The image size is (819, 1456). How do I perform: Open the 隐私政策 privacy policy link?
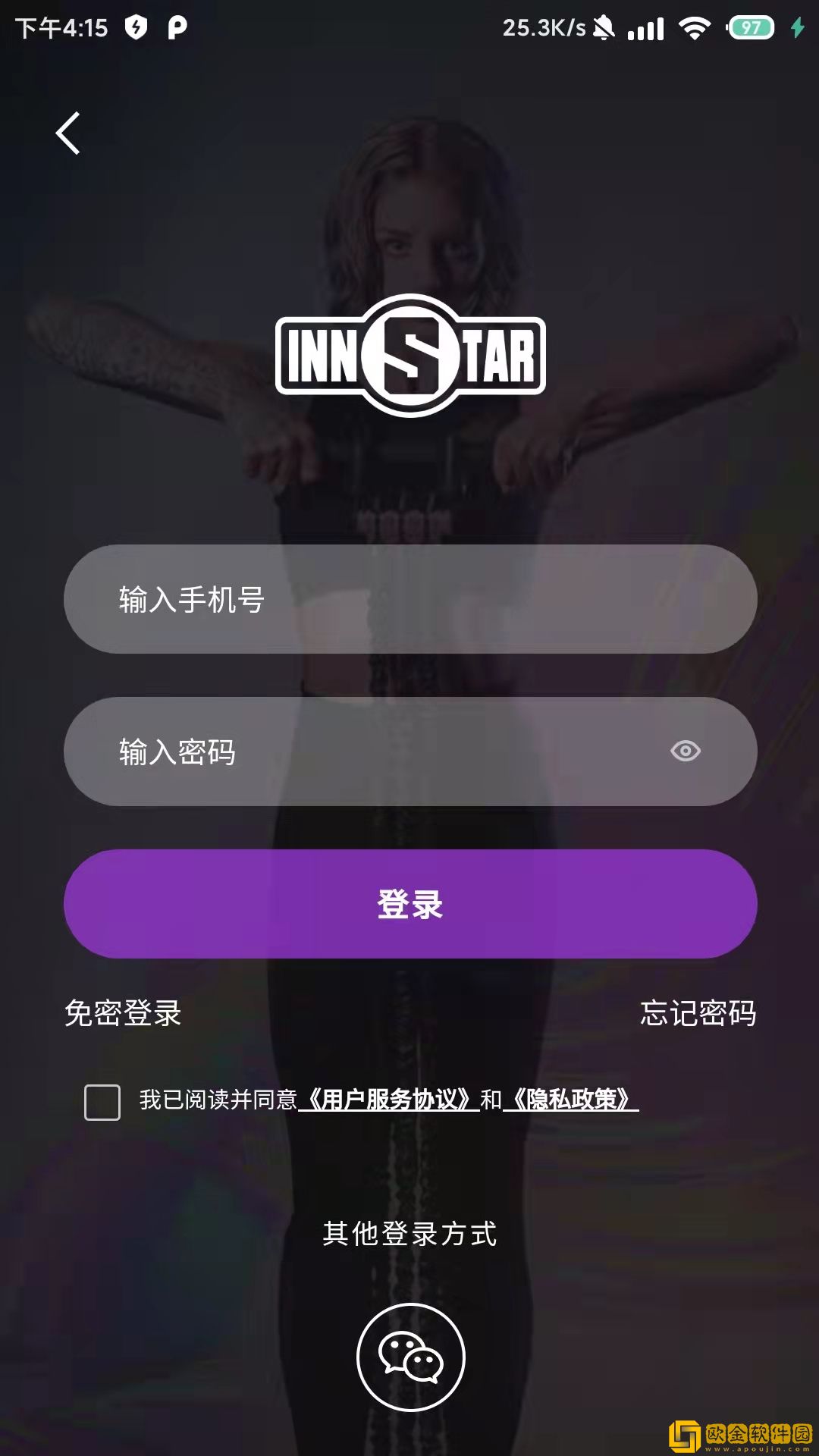[571, 1100]
